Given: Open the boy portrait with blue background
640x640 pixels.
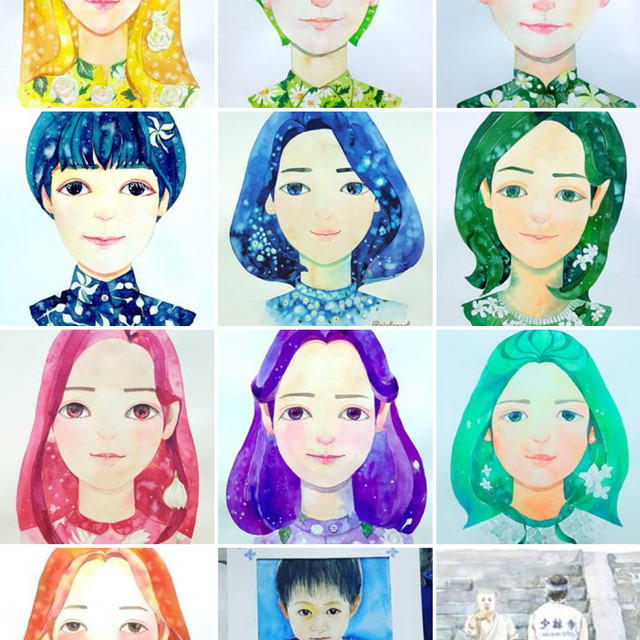Looking at the screenshot, I should click(325, 594).
